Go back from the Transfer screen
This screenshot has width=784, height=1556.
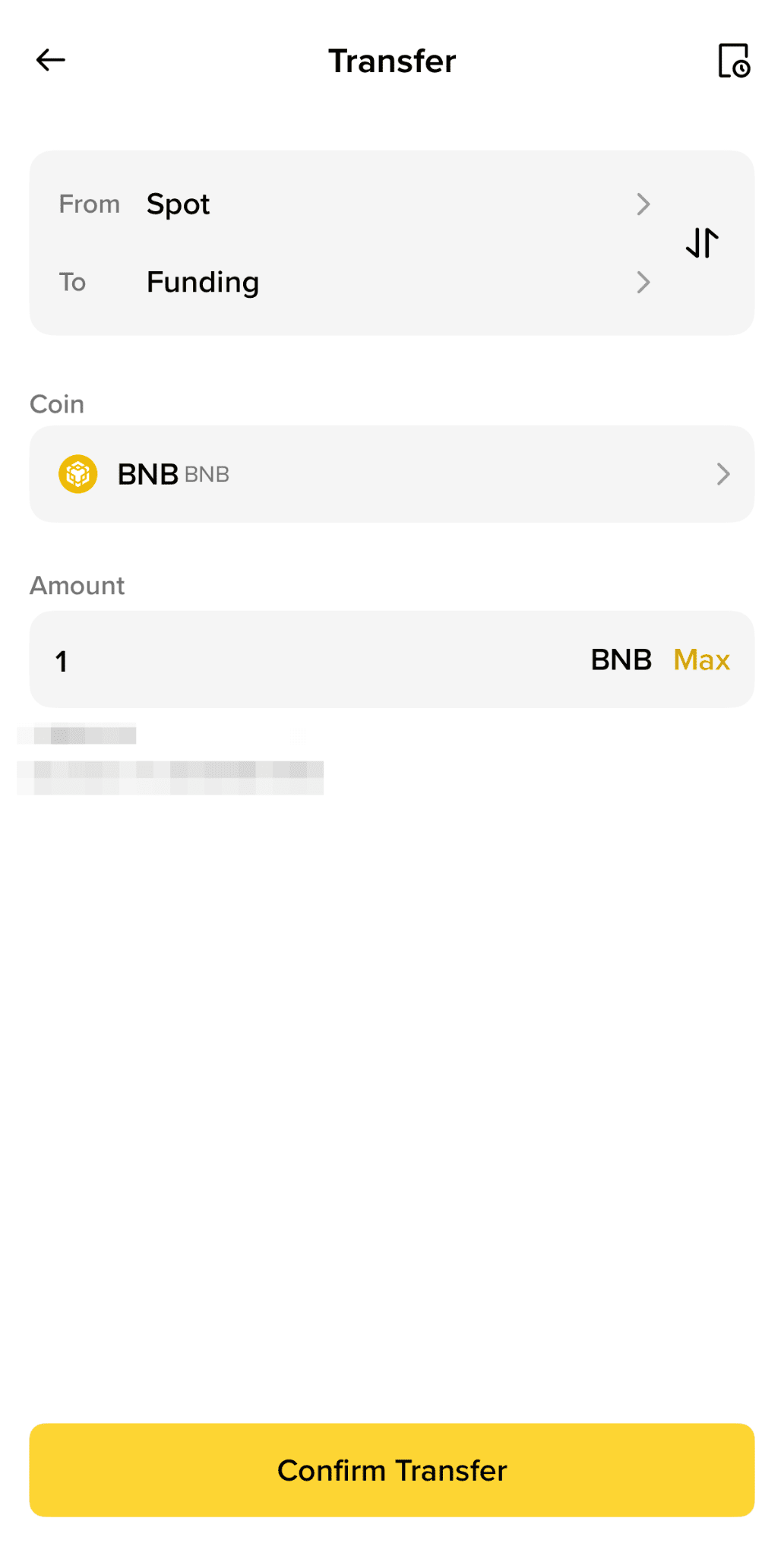click(x=51, y=60)
